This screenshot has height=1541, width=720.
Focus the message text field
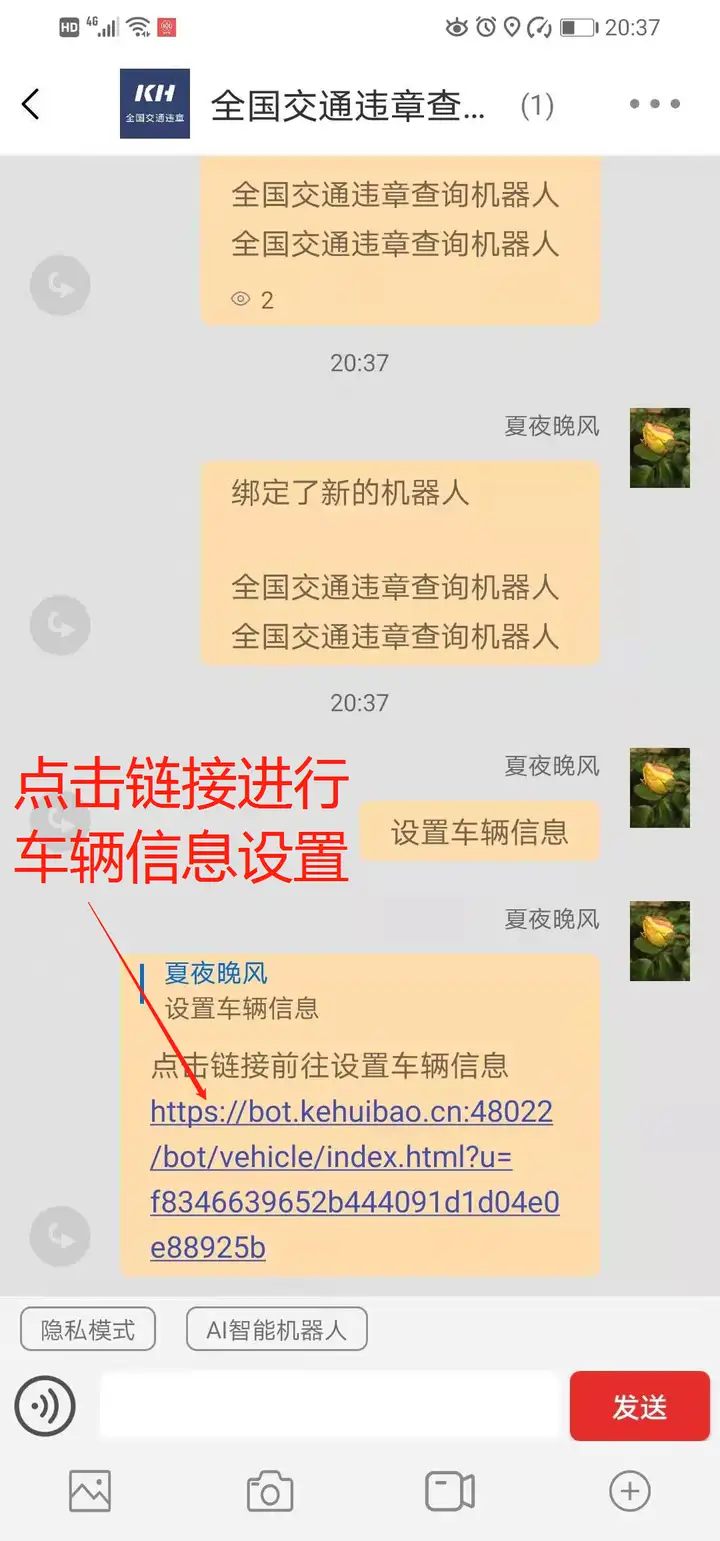(329, 1405)
